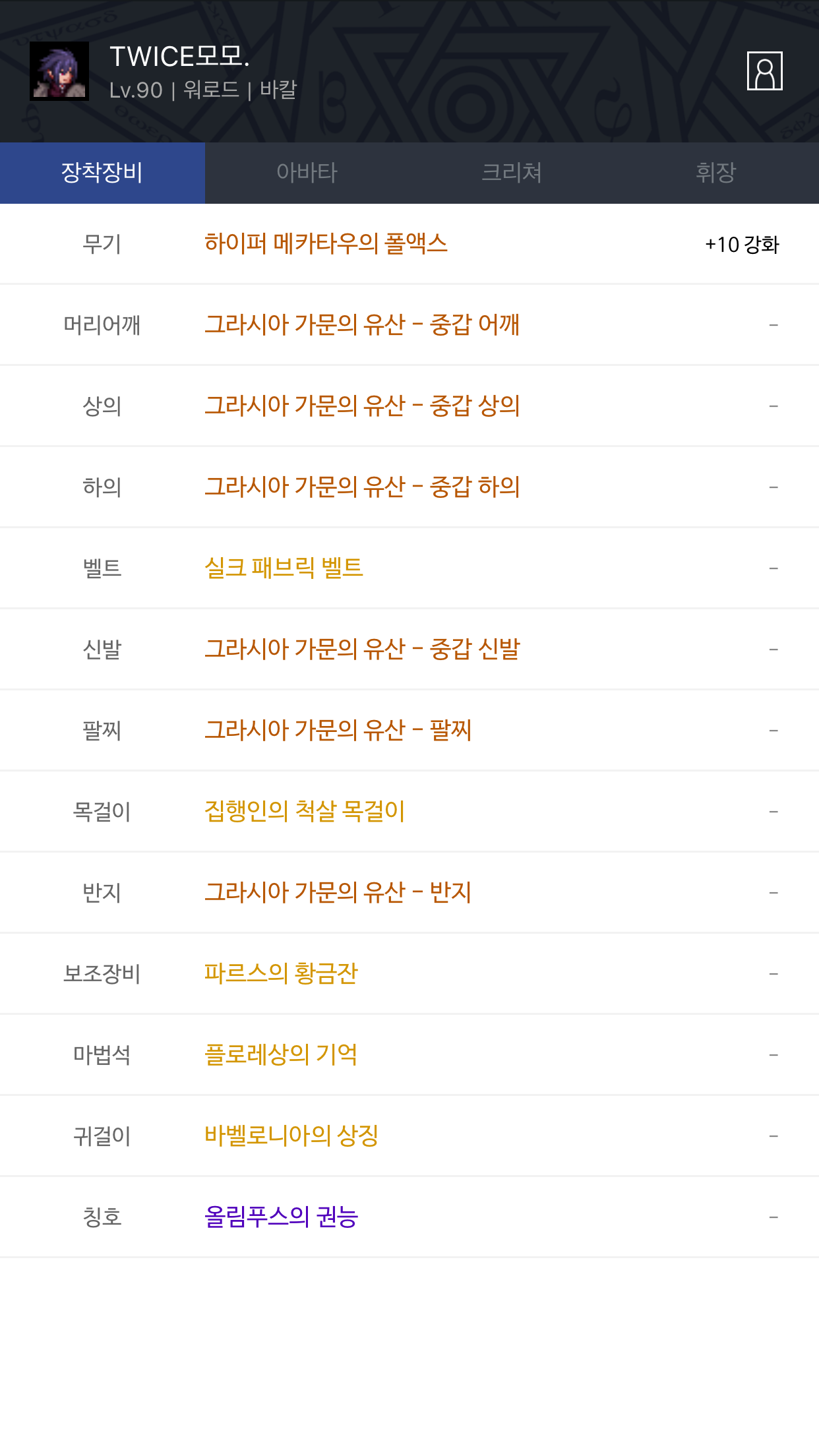Open 파르스의 황금잔 sub-equipment

281,974
